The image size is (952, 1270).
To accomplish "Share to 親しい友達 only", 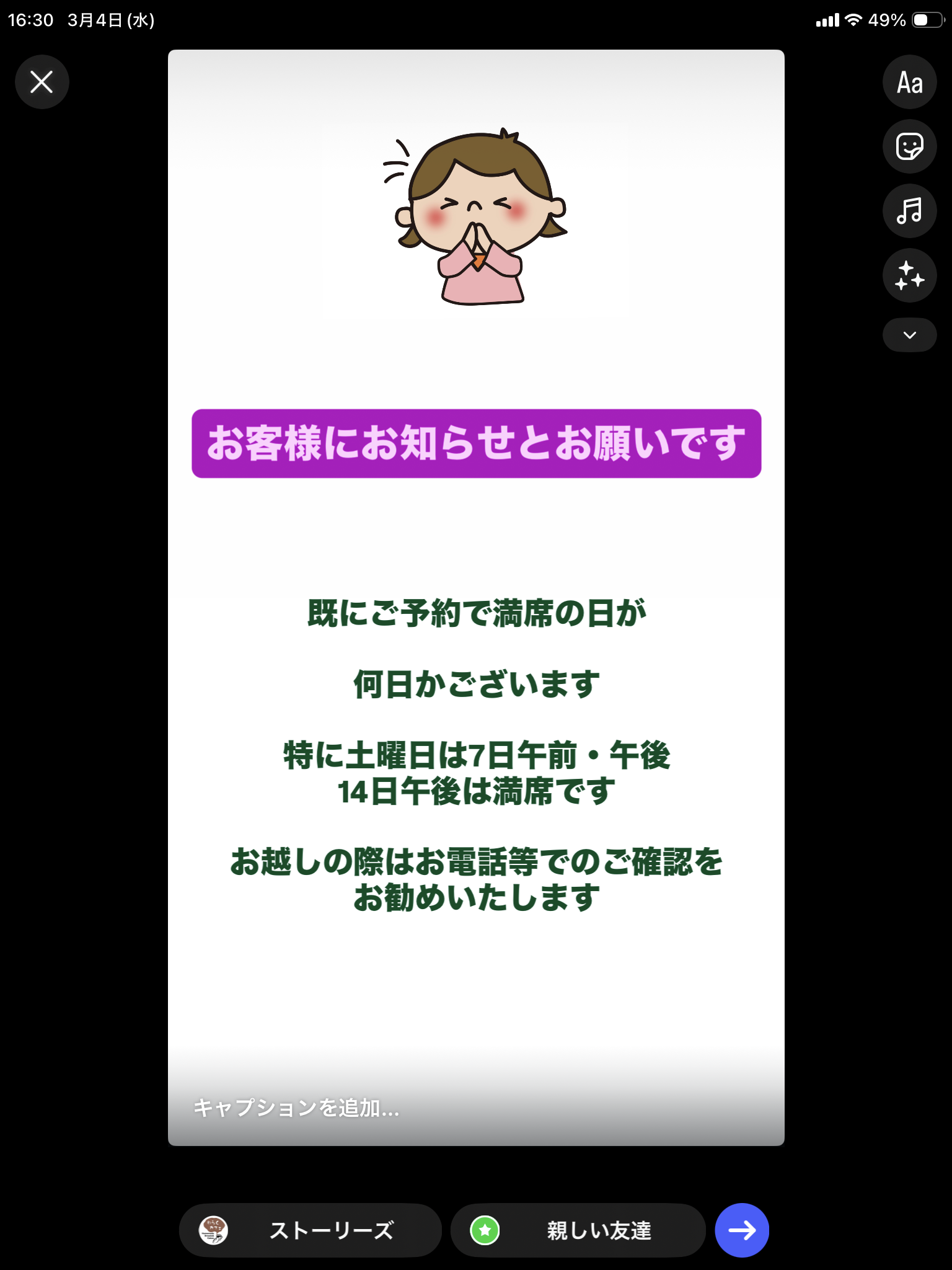I will pyautogui.click(x=578, y=1230).
